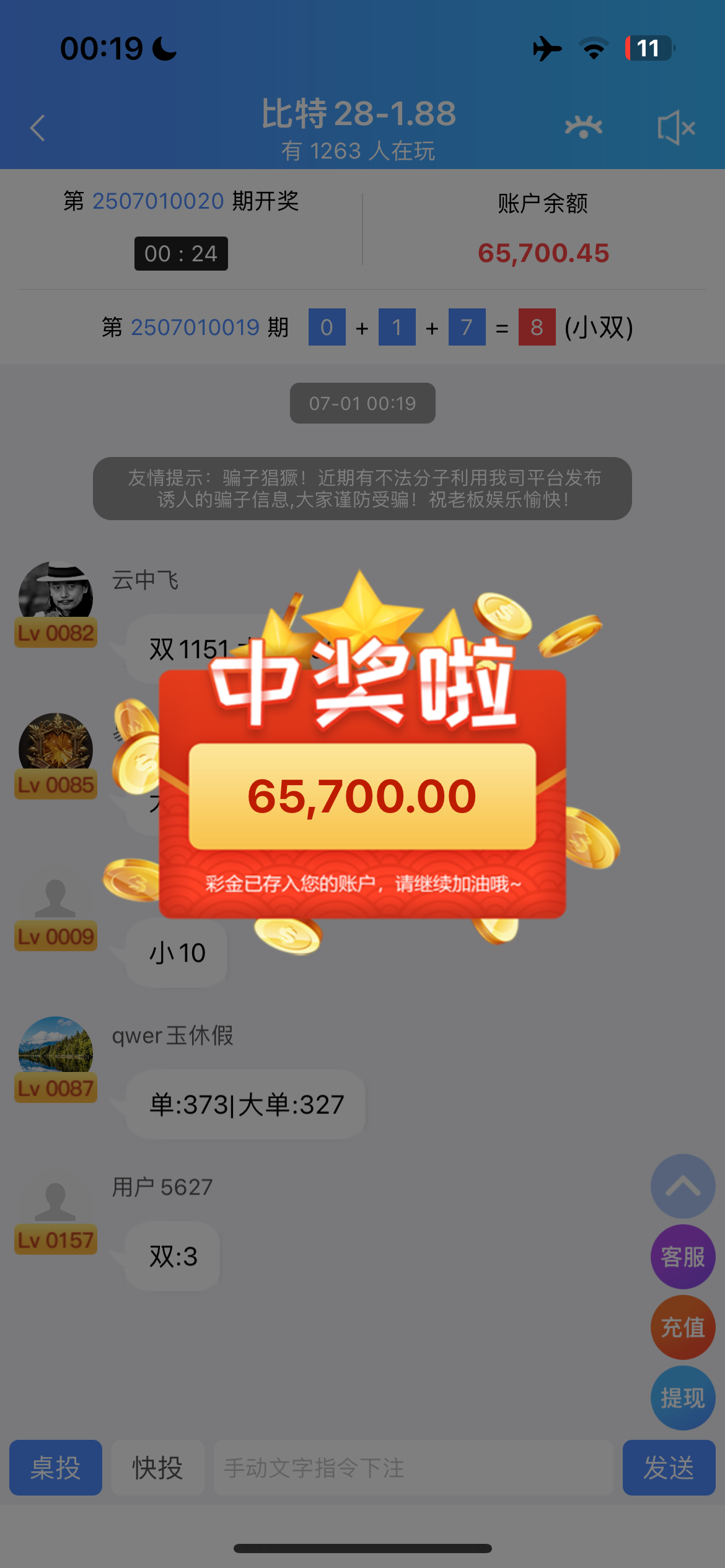Image resolution: width=725 pixels, height=1568 pixels.
Task: Open the 充值 recharge button
Action: click(x=683, y=1328)
